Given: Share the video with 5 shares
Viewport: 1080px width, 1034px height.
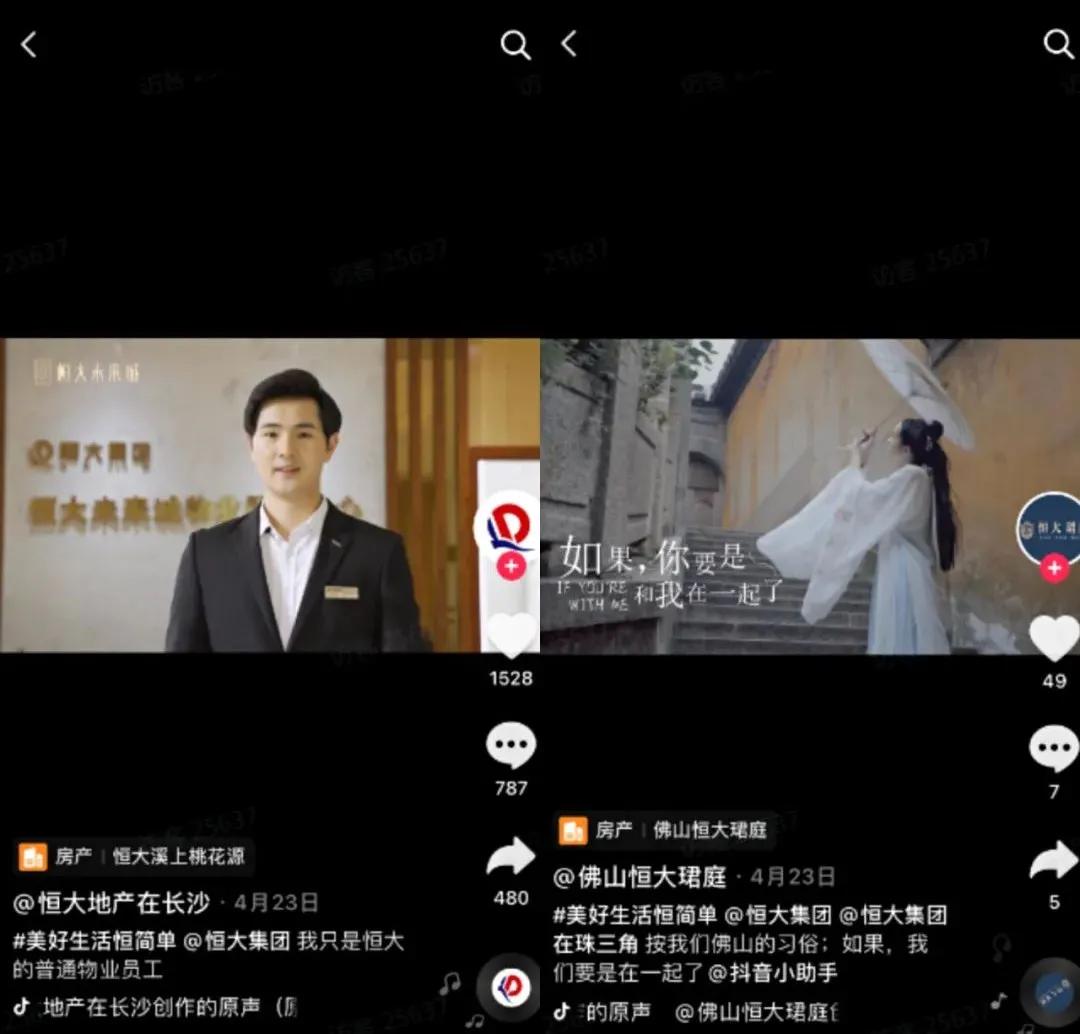Looking at the screenshot, I should [x=1054, y=860].
